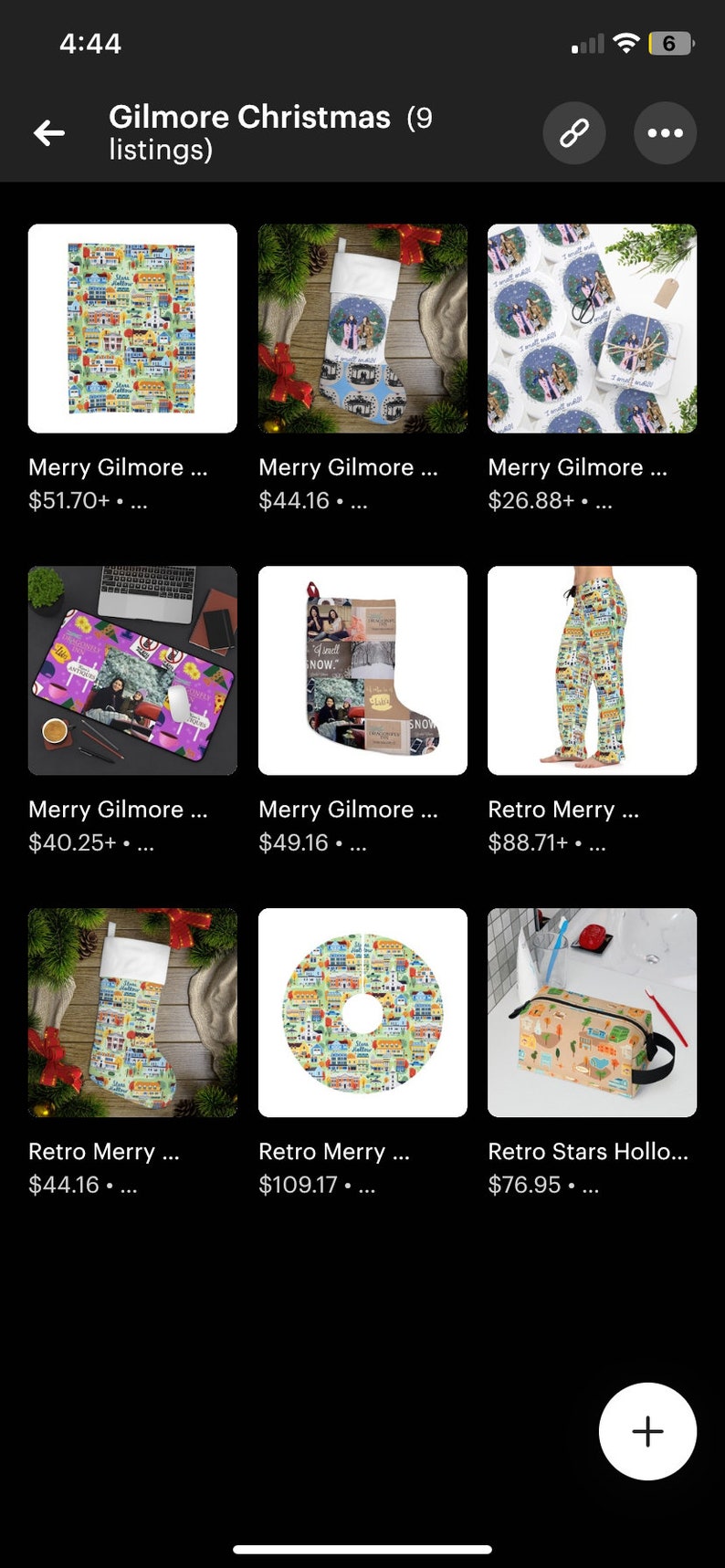Open the $40.25+ Merry Gilmore desk mat
The width and height of the screenshot is (725, 1568).
click(x=132, y=671)
